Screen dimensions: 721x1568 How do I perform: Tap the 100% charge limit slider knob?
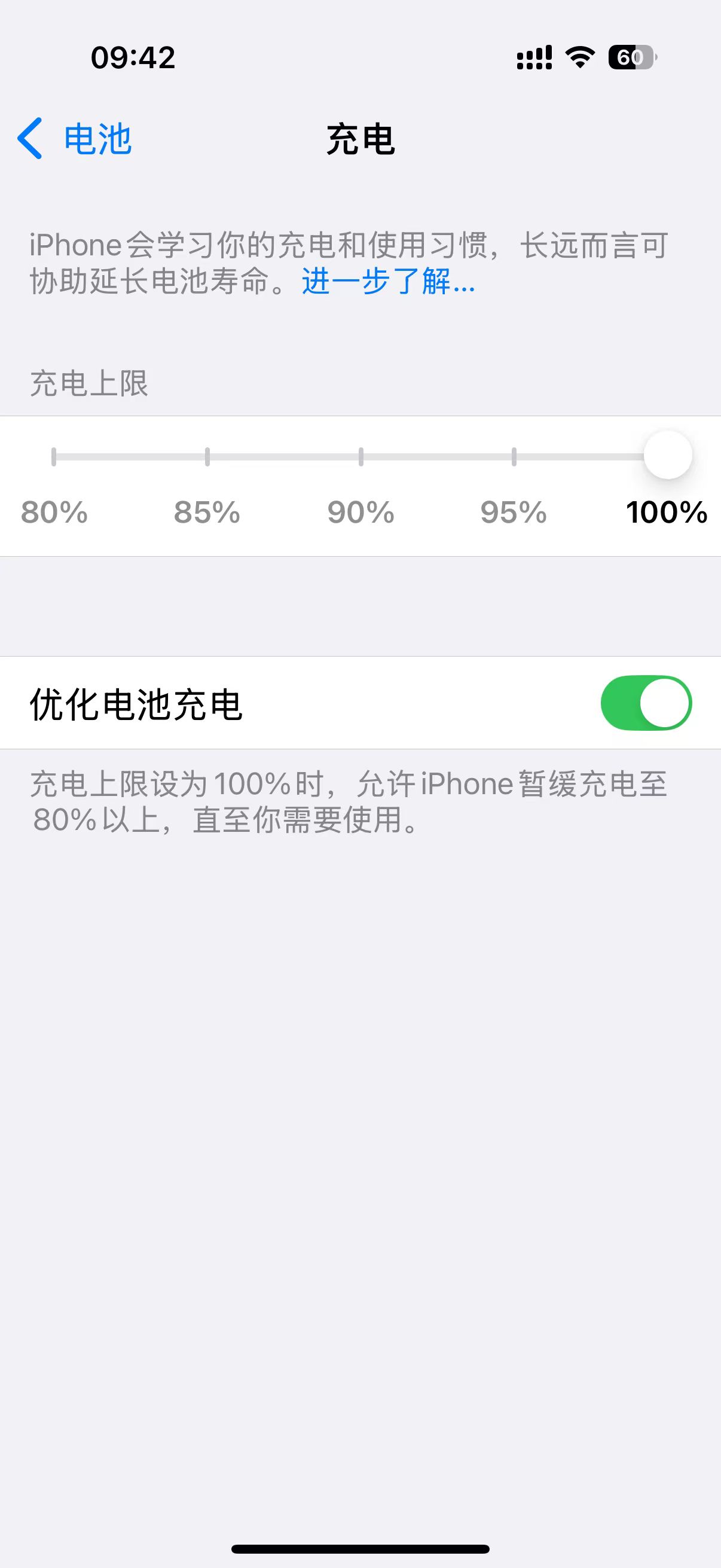(x=667, y=455)
